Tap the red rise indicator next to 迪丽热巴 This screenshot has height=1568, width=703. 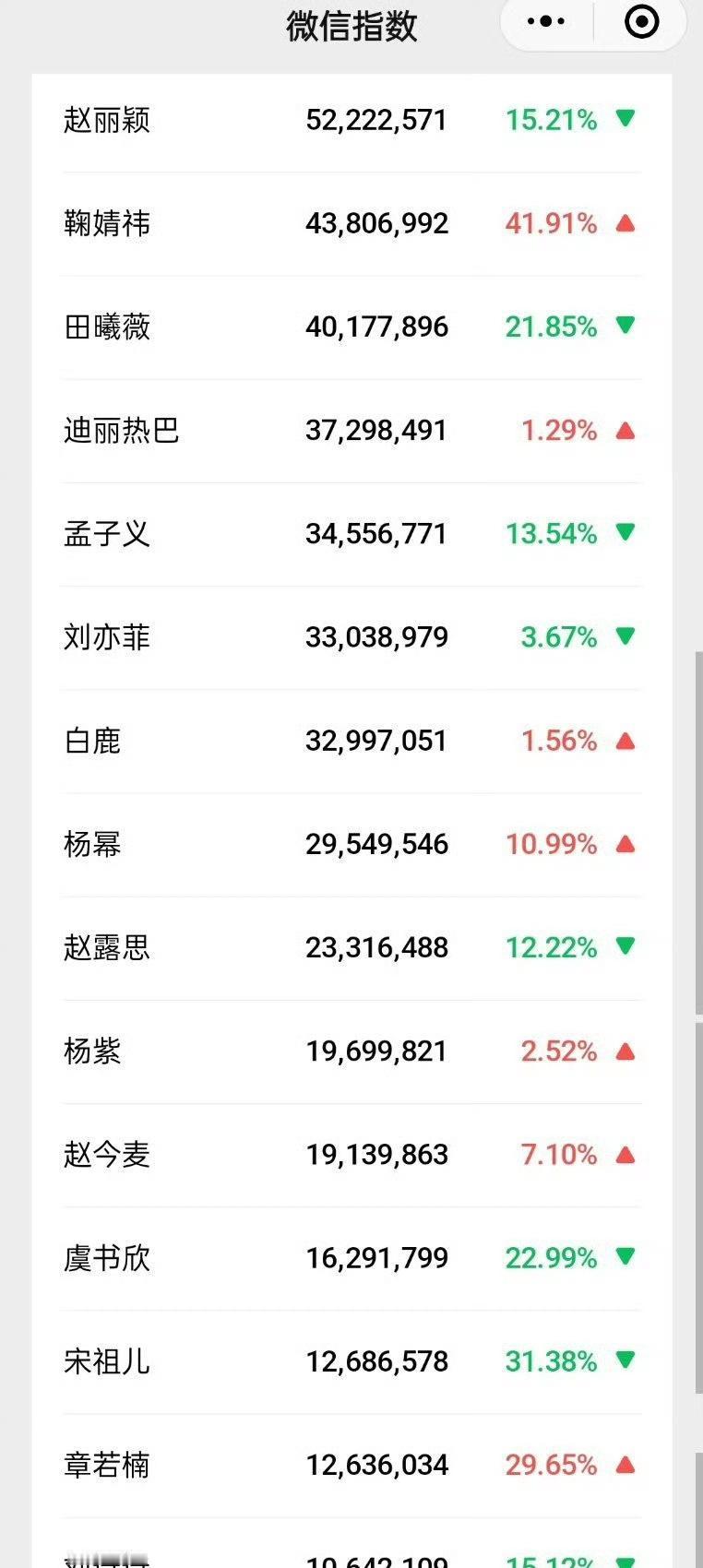tap(626, 430)
